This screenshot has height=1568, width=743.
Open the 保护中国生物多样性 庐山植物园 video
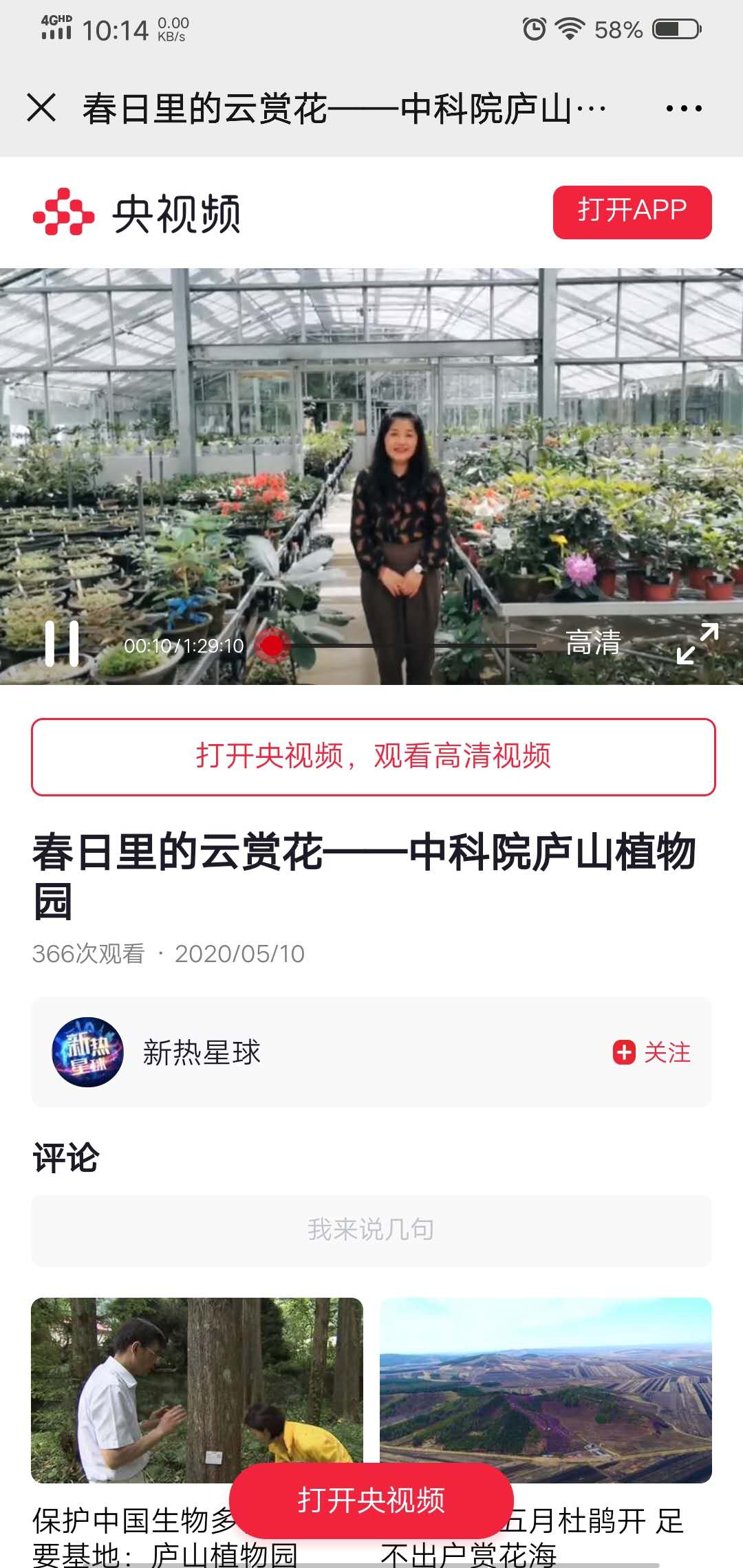click(197, 1389)
